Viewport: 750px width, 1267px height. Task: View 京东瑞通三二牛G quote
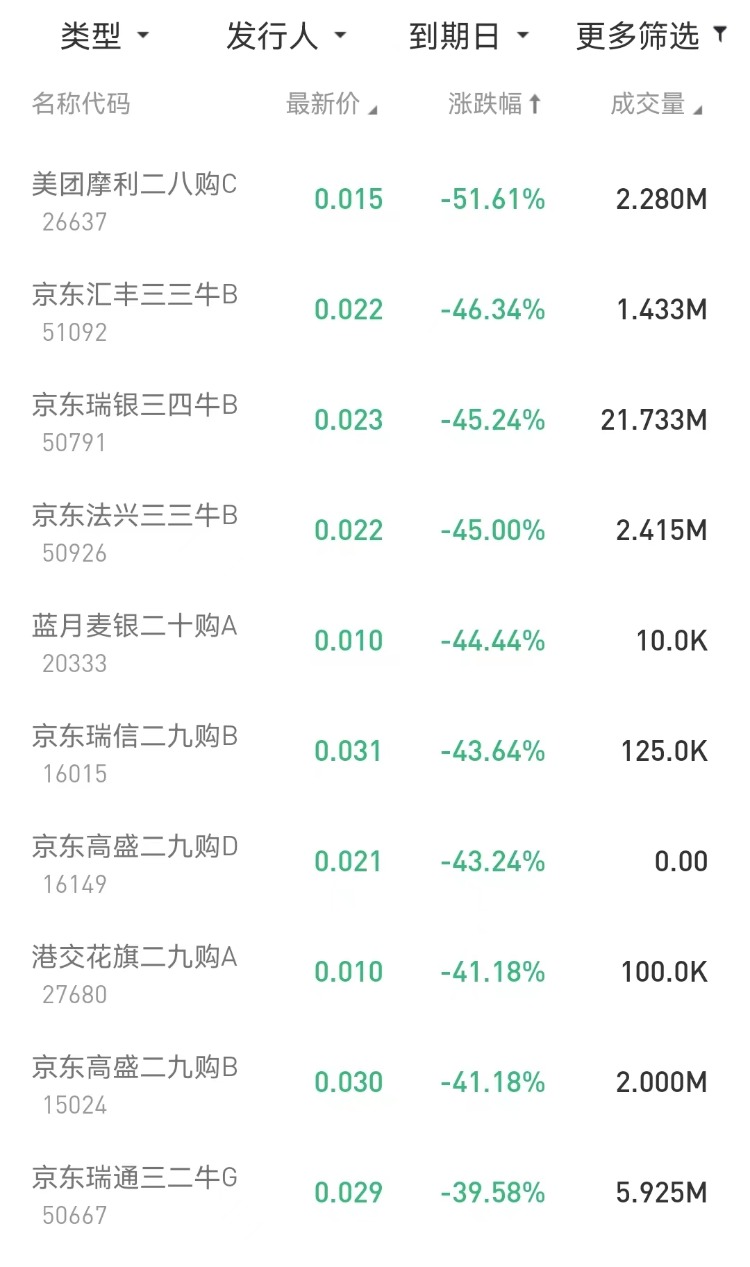(135, 1194)
